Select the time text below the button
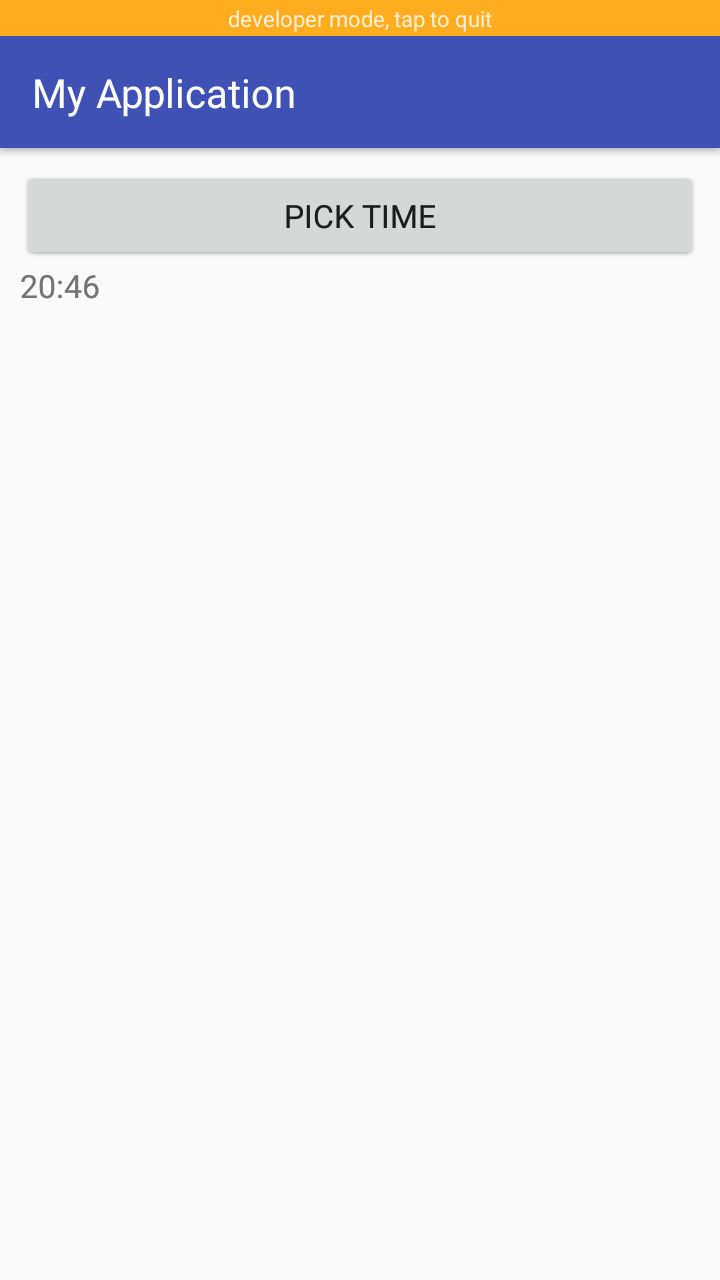Viewport: 720px width, 1280px height. 60,287
